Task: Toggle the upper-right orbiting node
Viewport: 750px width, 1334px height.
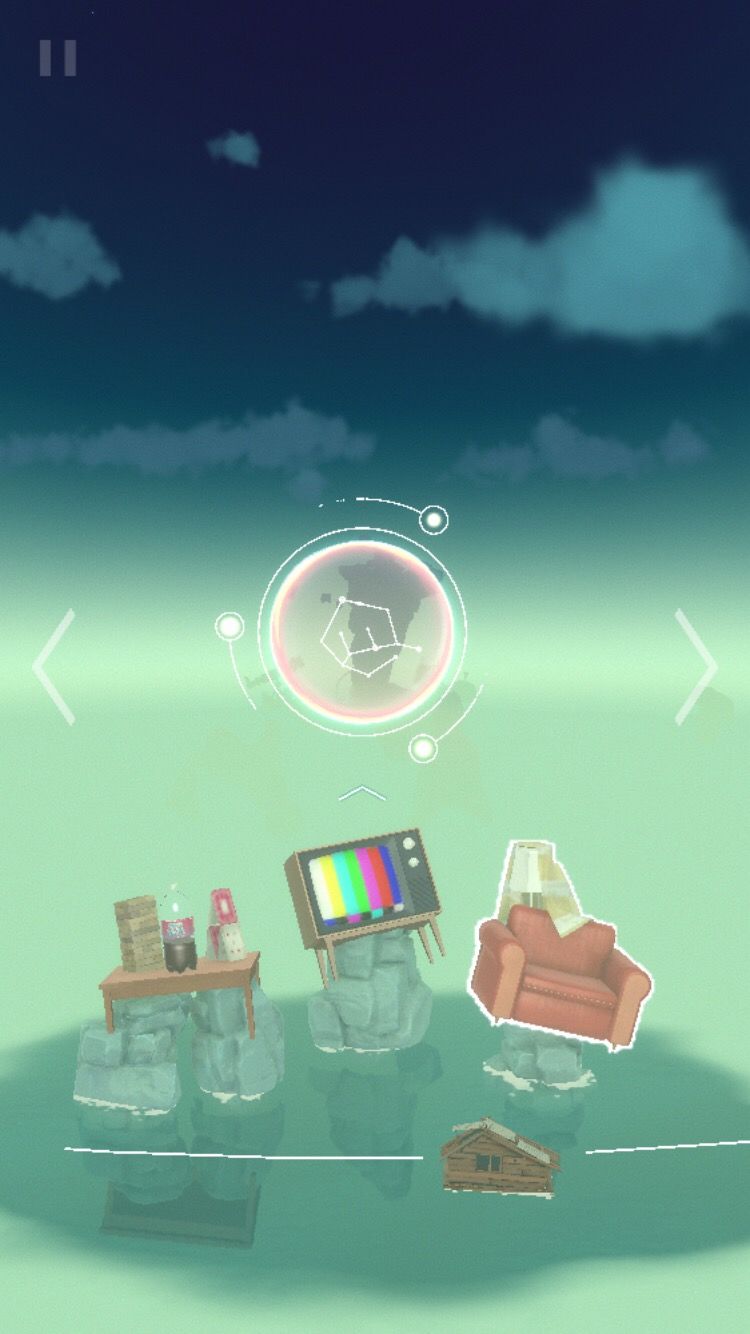Action: (432, 519)
